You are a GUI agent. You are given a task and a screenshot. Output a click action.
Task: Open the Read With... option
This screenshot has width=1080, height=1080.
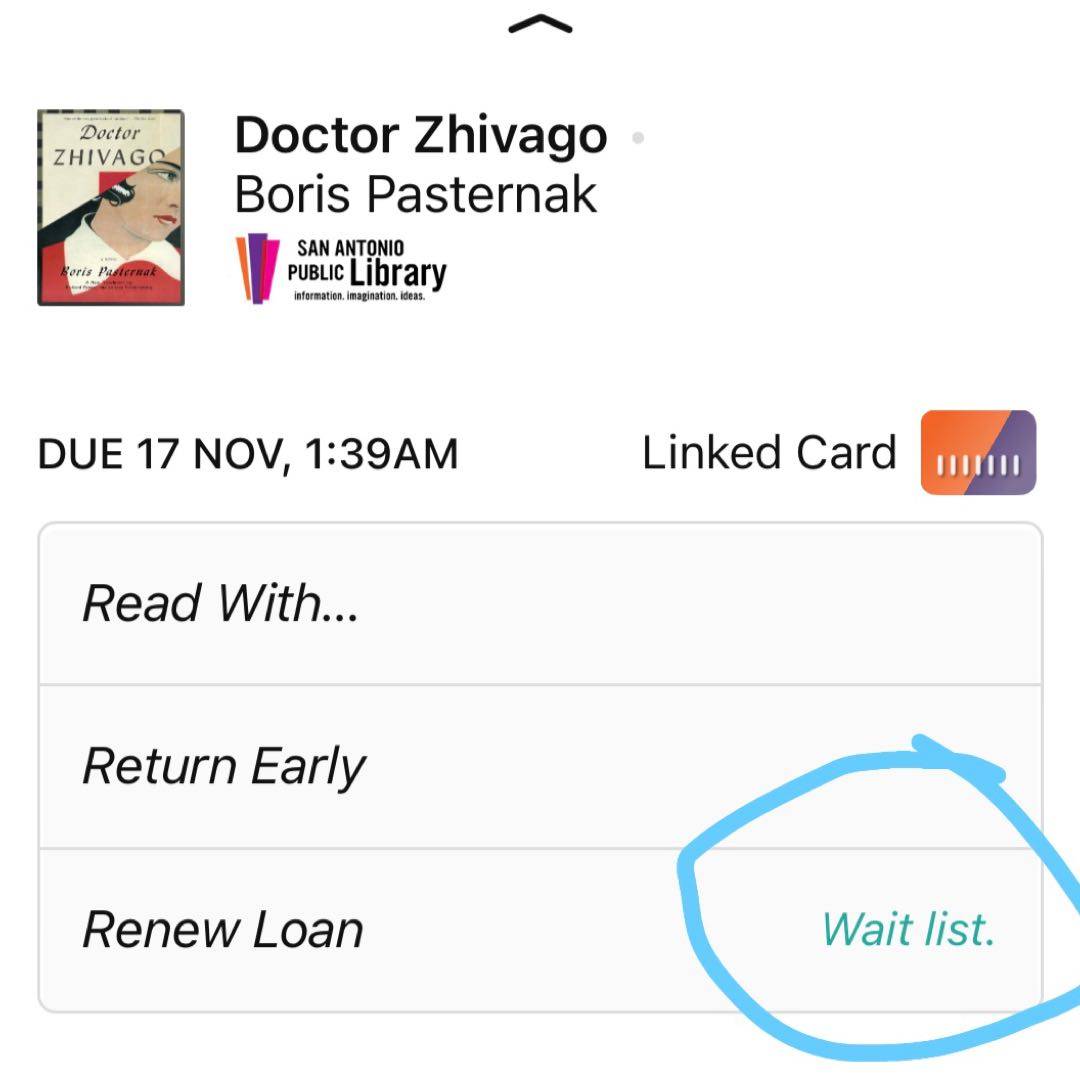[x=540, y=604]
